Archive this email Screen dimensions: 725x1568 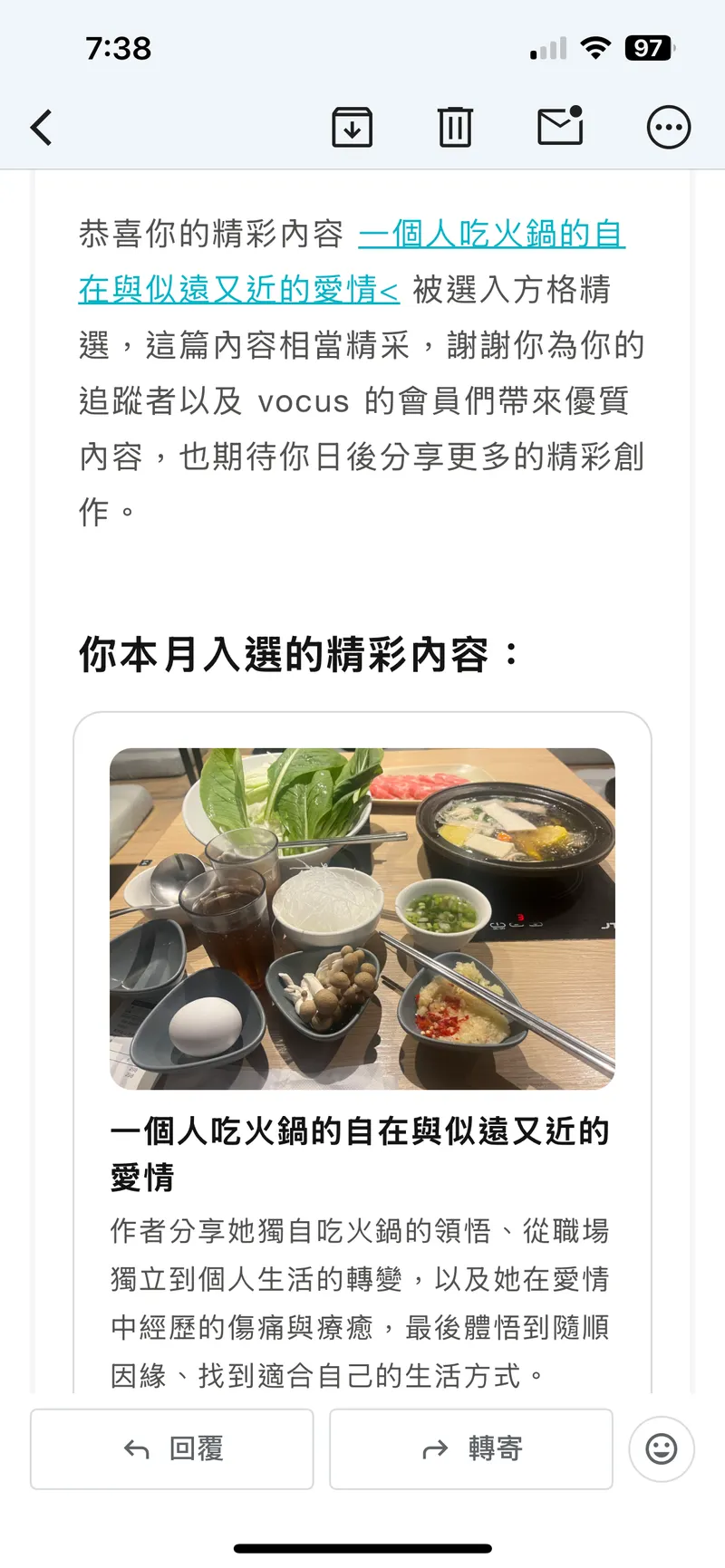tap(353, 128)
